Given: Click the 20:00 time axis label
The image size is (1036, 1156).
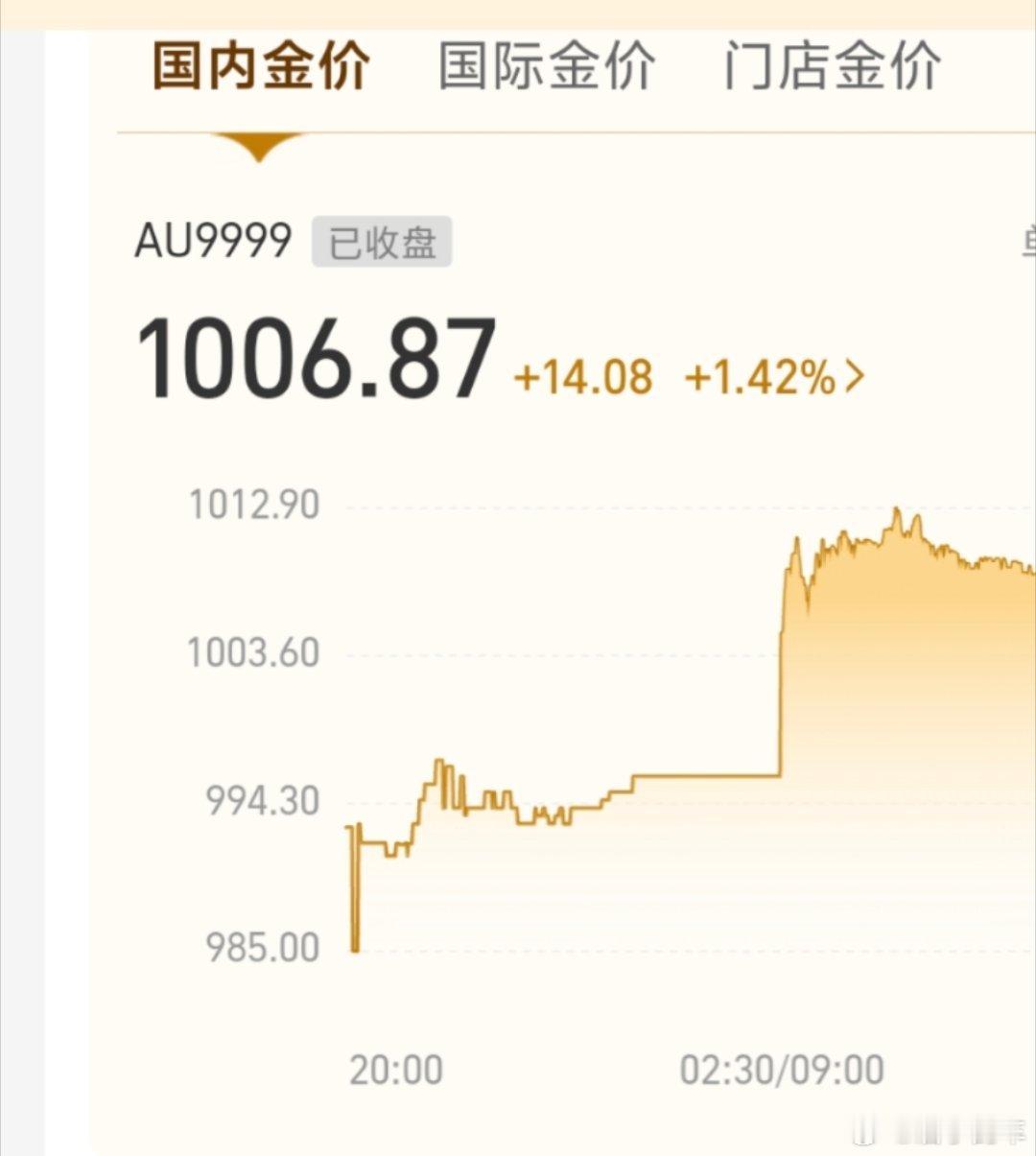Looking at the screenshot, I should click(396, 1068).
